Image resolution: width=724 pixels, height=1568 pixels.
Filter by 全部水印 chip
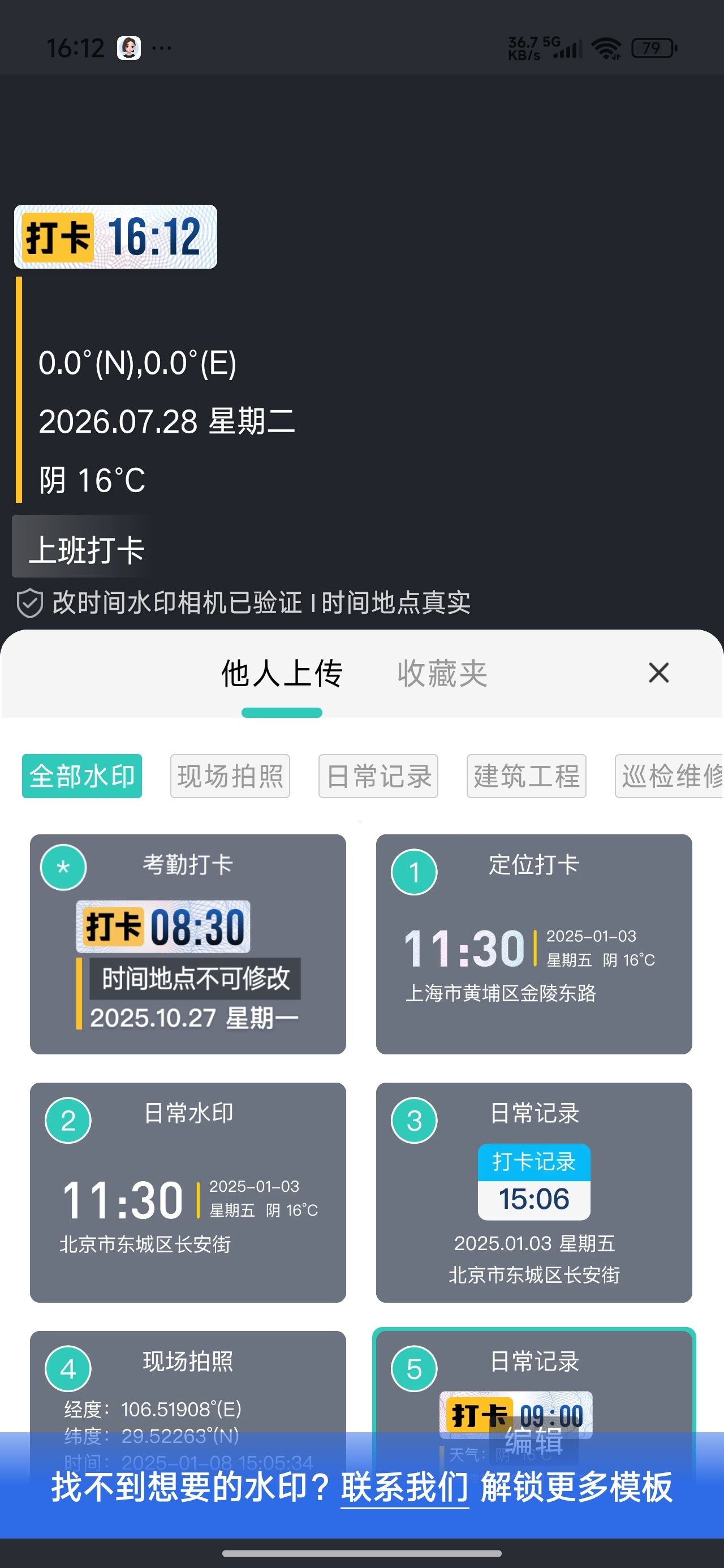pos(82,776)
